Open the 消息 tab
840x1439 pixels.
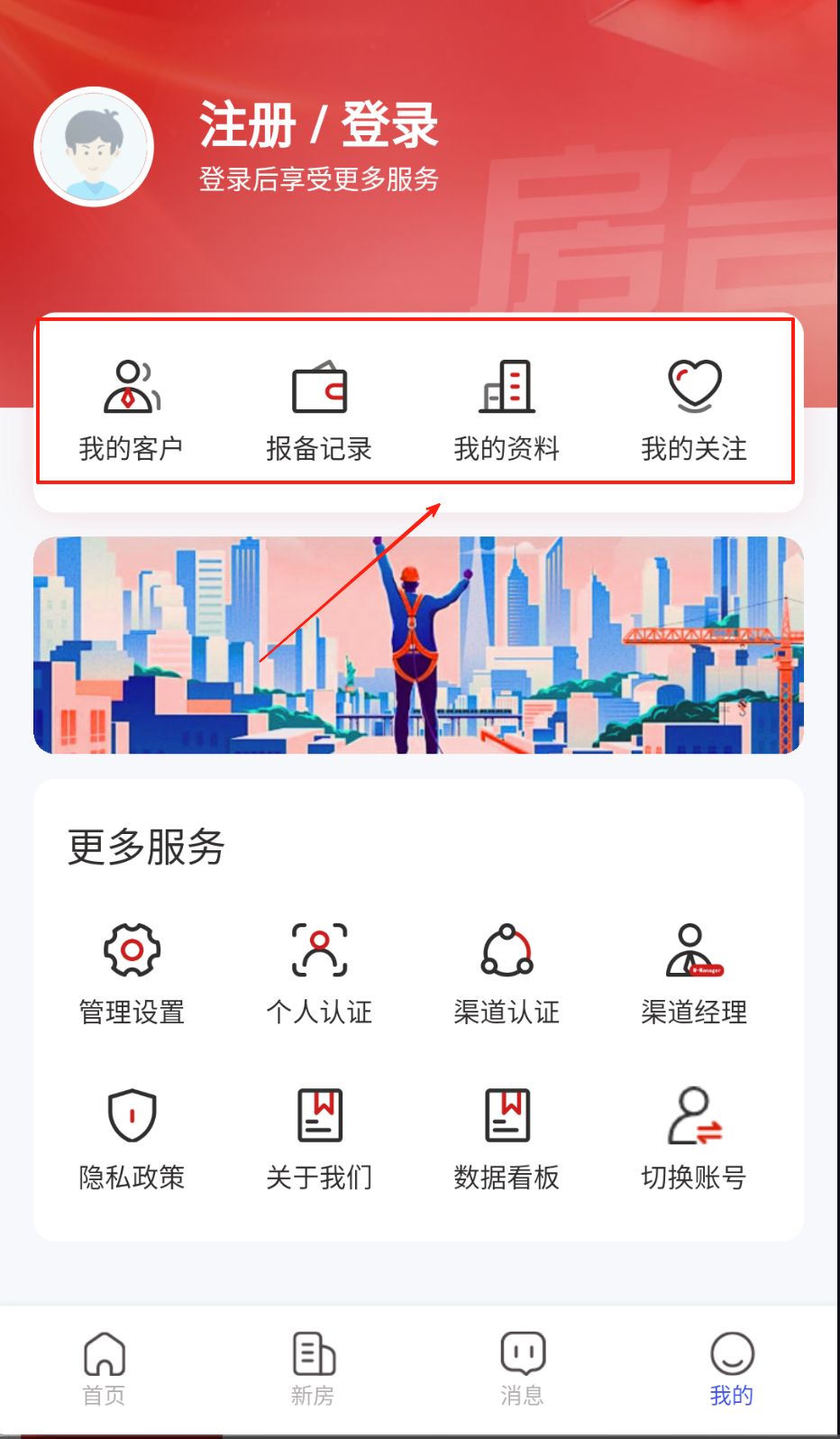[523, 1369]
